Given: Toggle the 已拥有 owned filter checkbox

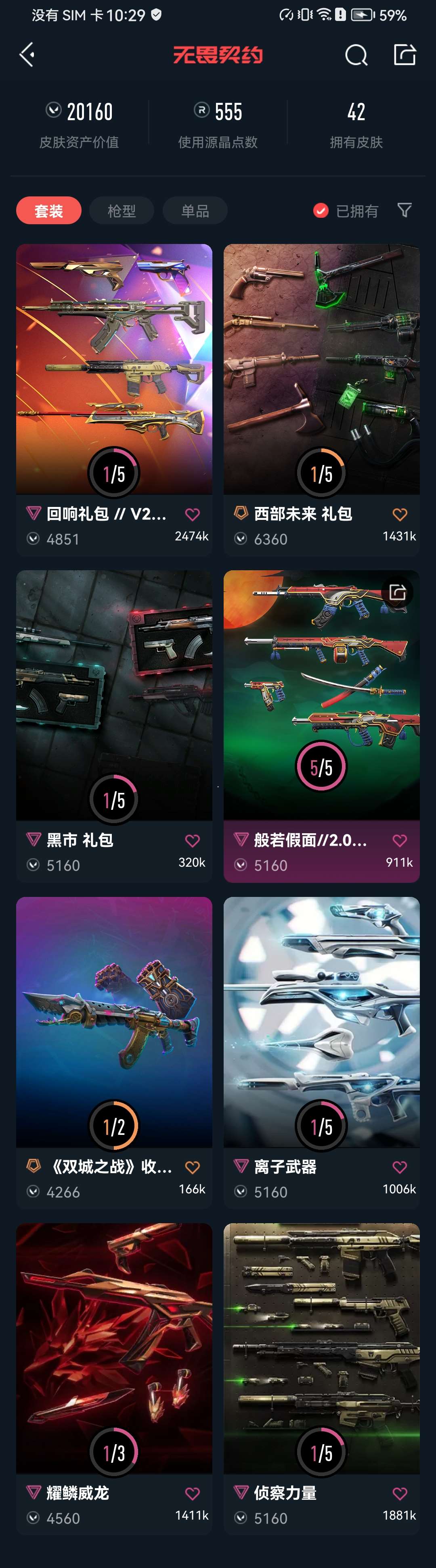Looking at the screenshot, I should (321, 211).
